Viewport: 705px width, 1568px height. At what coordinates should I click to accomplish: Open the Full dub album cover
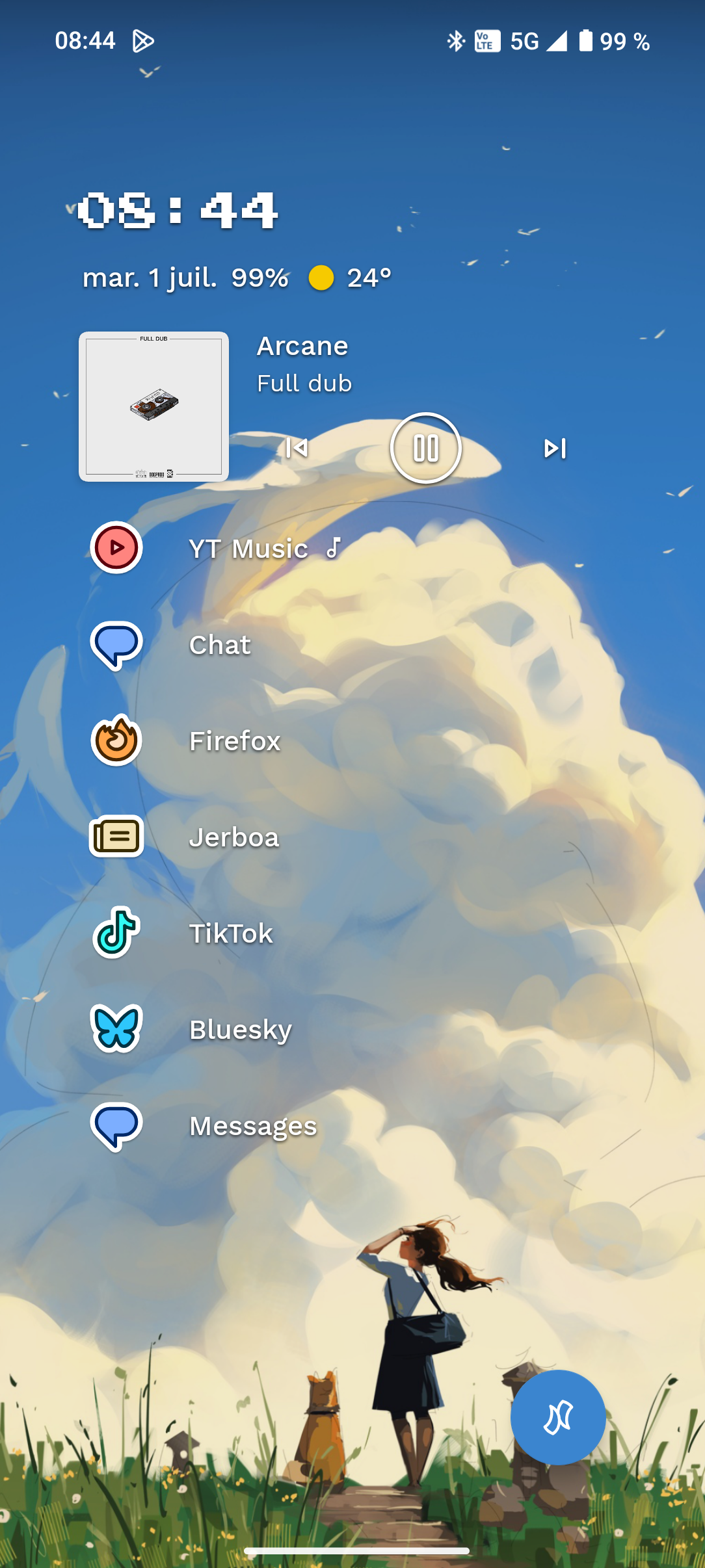pyautogui.click(x=154, y=407)
